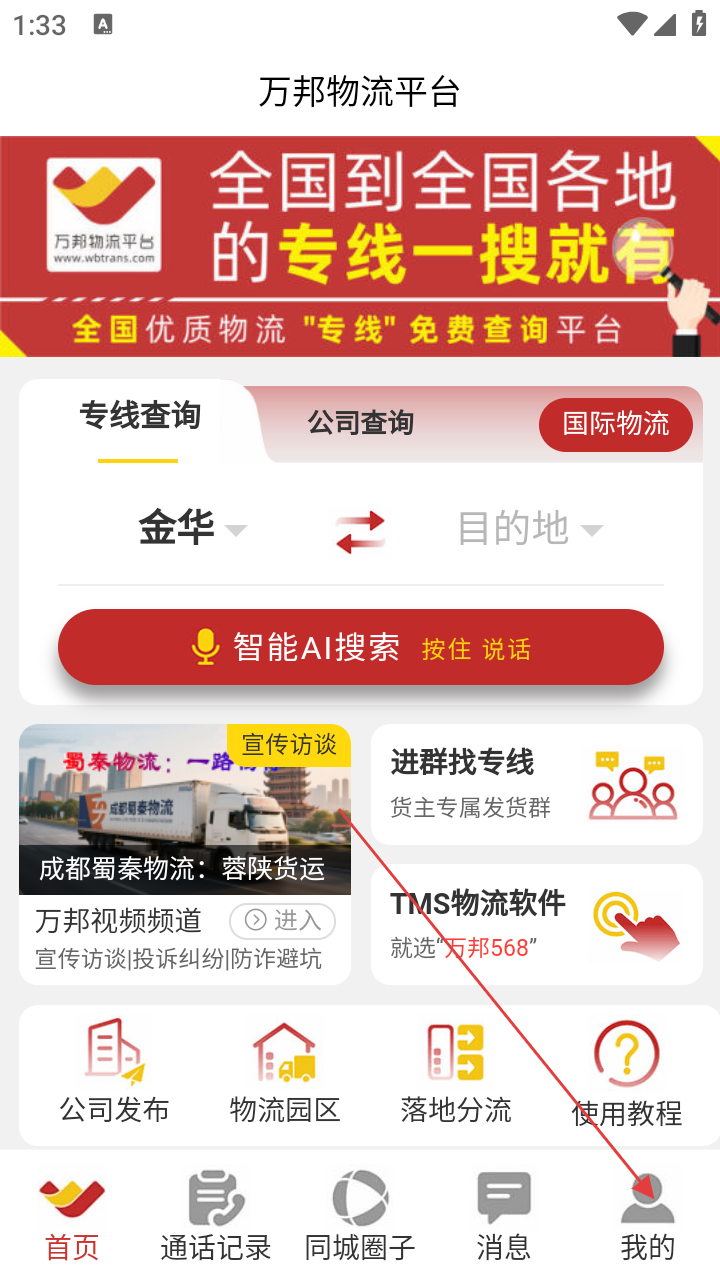
Task: Open 国际物流 section
Action: pyautogui.click(x=615, y=424)
